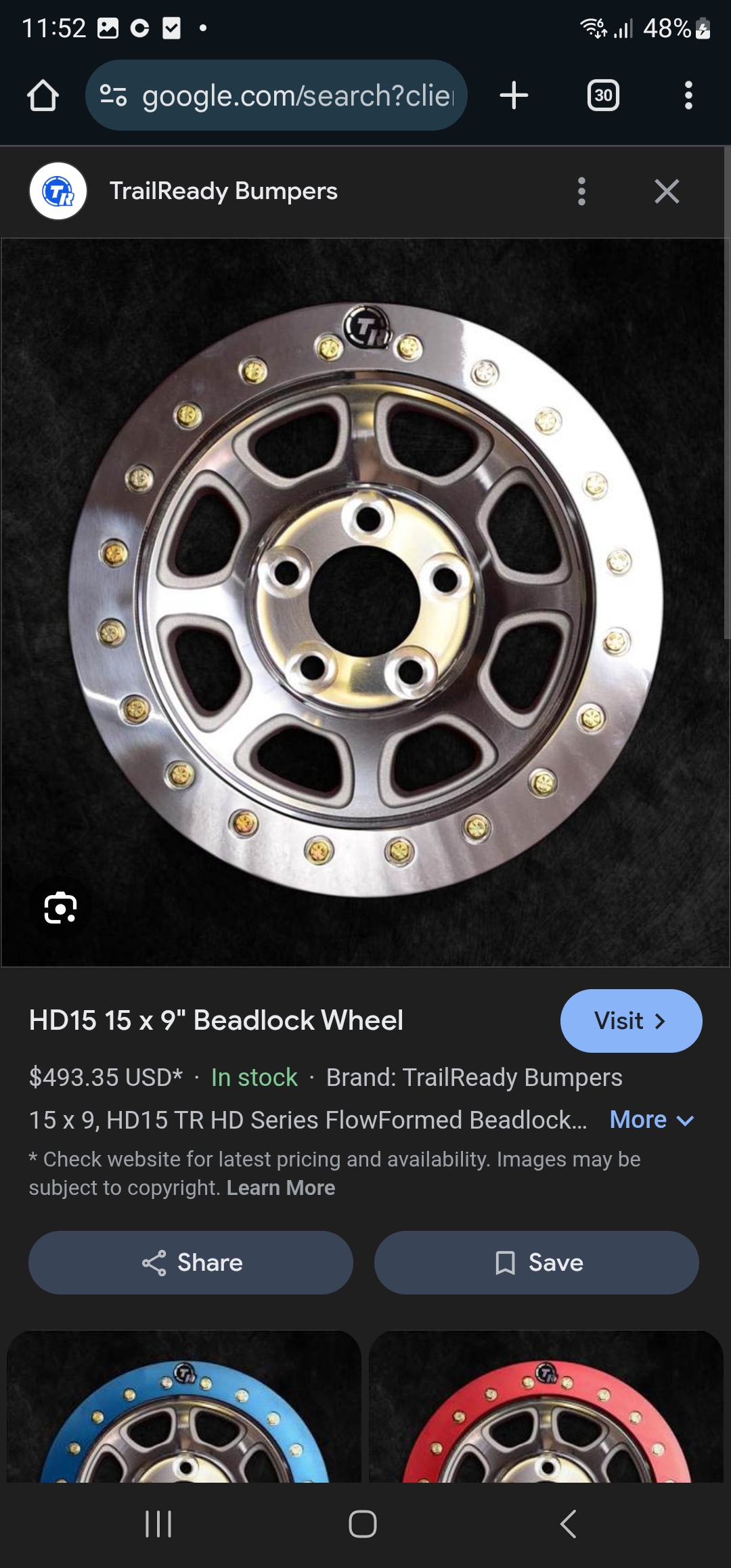The width and height of the screenshot is (731, 1568).
Task: Open a new browser tab
Action: (514, 95)
